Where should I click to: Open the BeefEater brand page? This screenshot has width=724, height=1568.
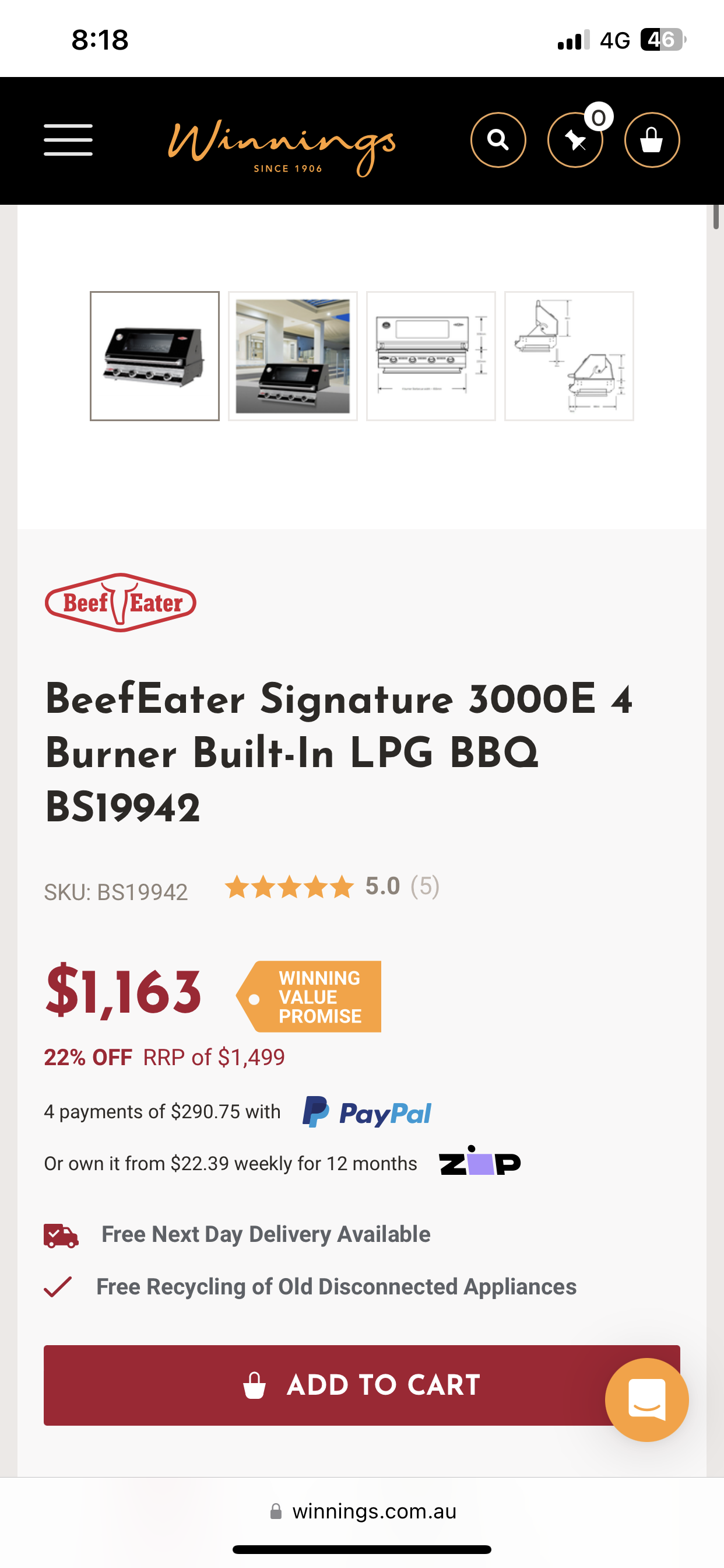(x=121, y=603)
